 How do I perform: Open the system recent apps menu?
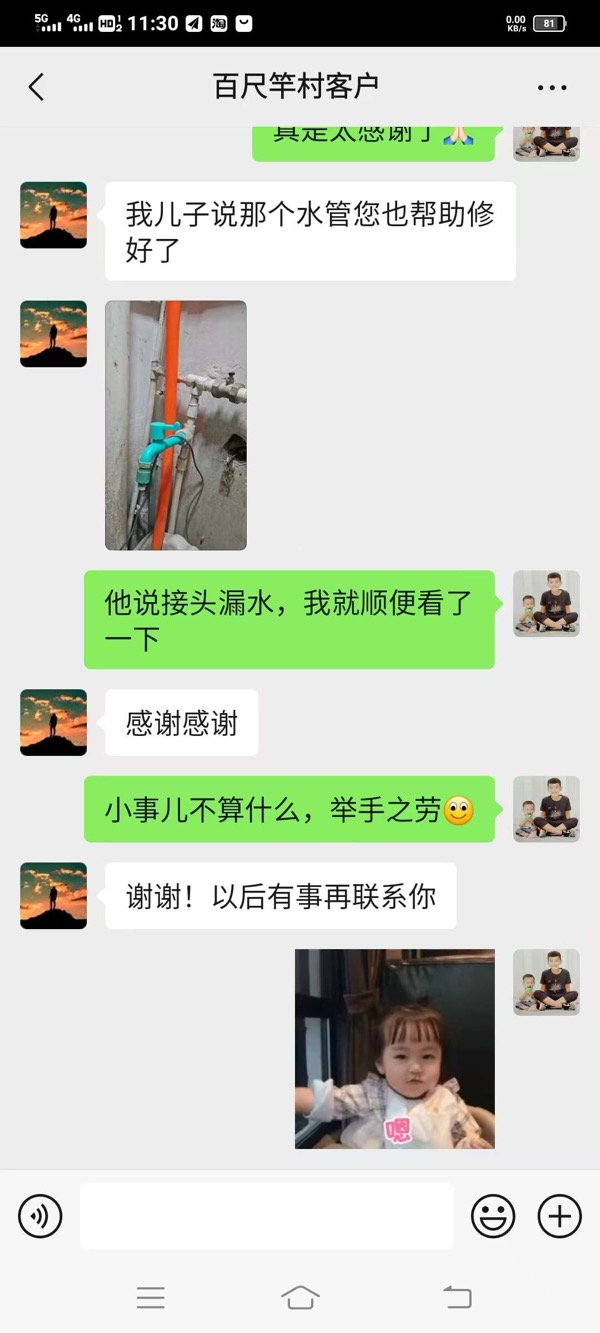[151, 1298]
